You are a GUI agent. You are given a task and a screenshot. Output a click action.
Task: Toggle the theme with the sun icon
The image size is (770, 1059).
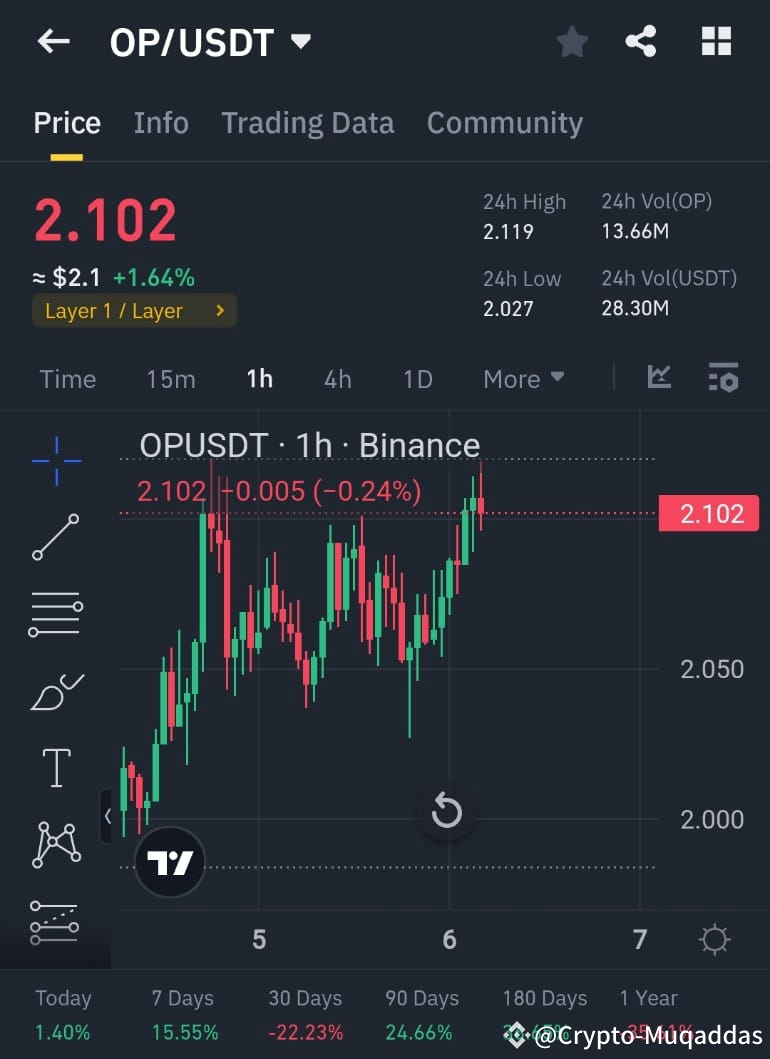[x=714, y=938]
